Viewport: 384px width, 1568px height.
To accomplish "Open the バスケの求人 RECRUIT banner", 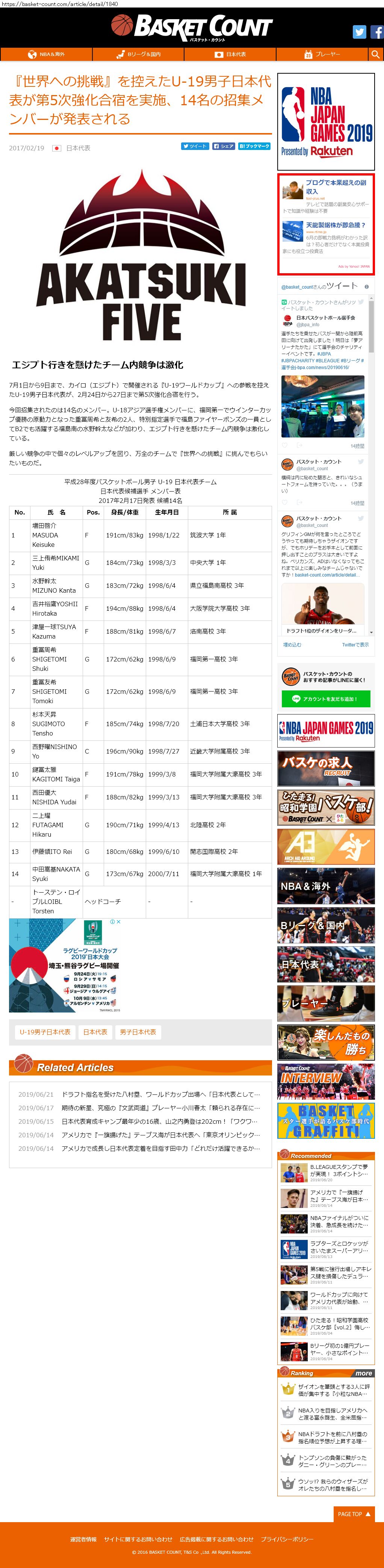I will tap(326, 769).
